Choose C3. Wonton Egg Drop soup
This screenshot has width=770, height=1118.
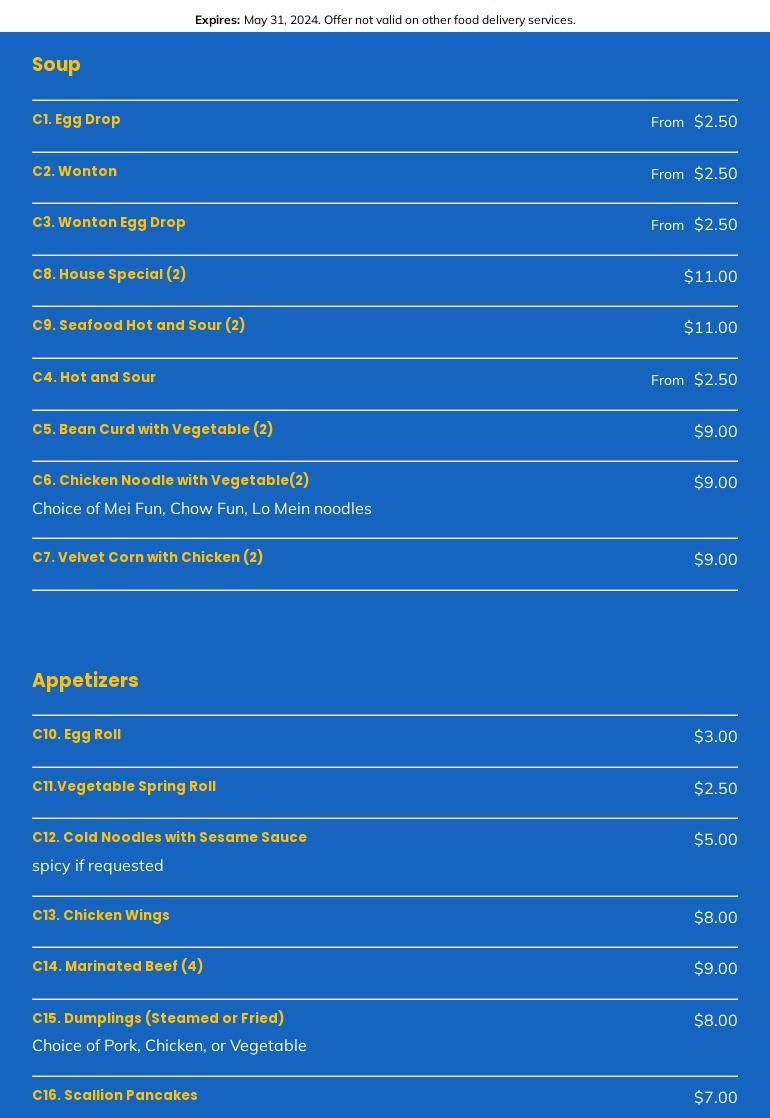pos(108,223)
